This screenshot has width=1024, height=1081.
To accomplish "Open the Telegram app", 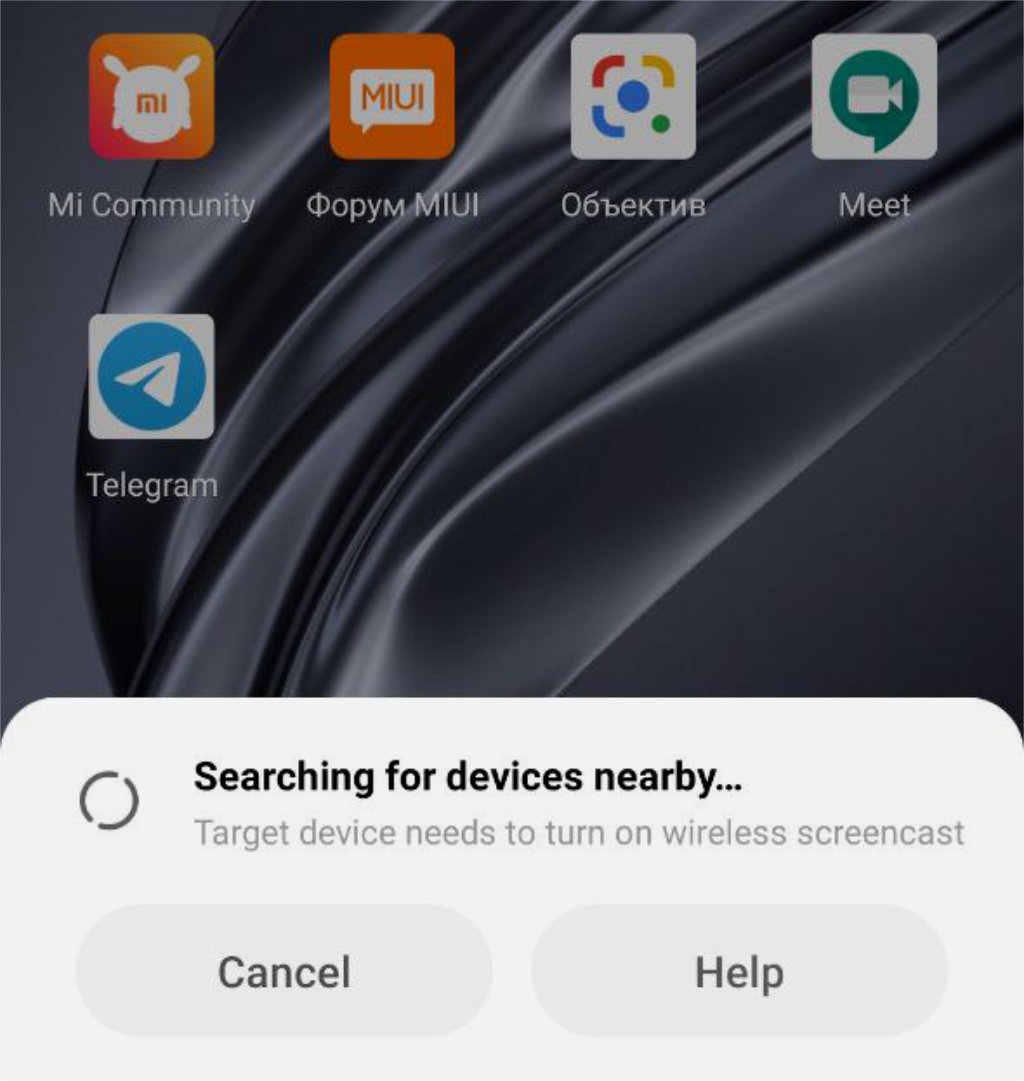I will pos(151,377).
